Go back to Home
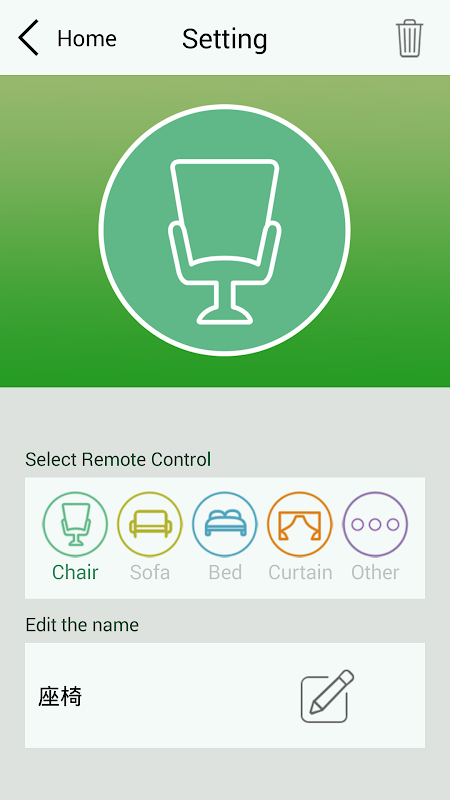 (67, 38)
